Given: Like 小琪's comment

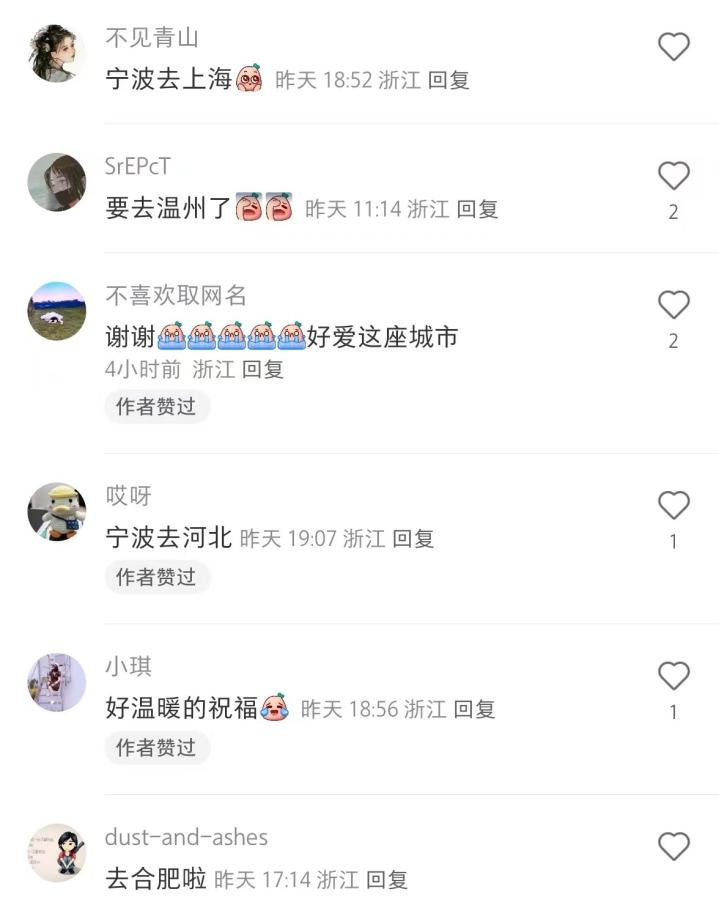Looking at the screenshot, I should [x=673, y=677].
